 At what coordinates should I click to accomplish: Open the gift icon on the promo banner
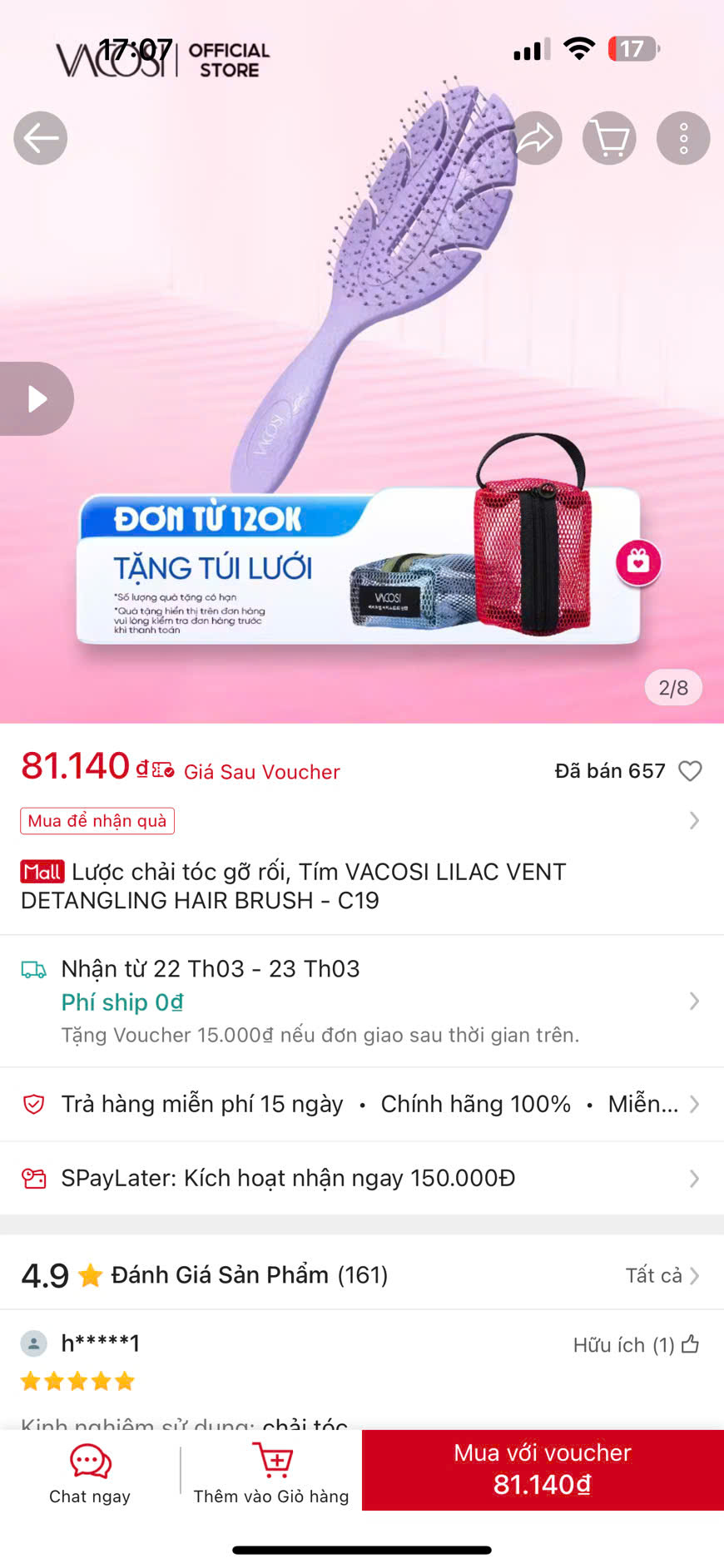[637, 562]
